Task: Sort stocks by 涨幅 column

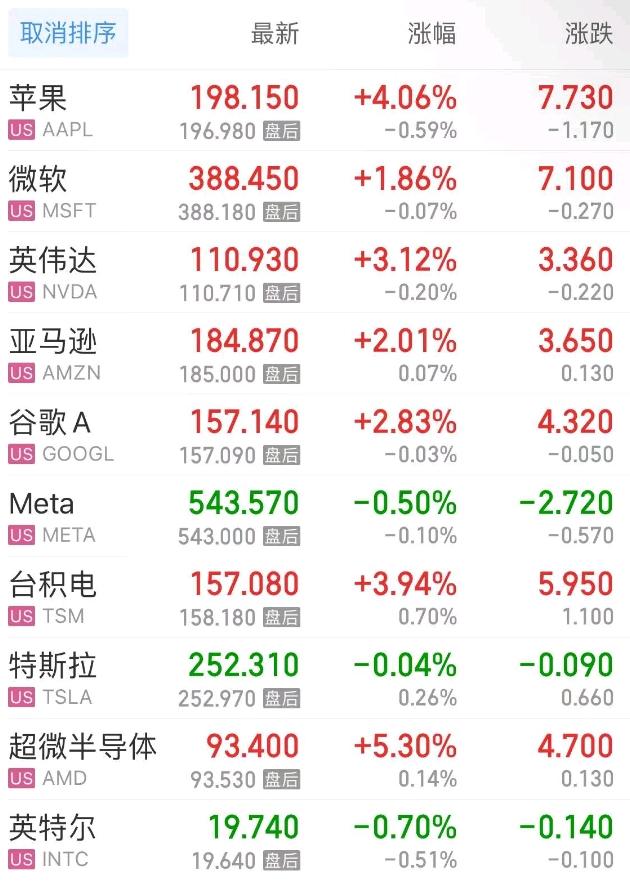Action: [x=432, y=33]
